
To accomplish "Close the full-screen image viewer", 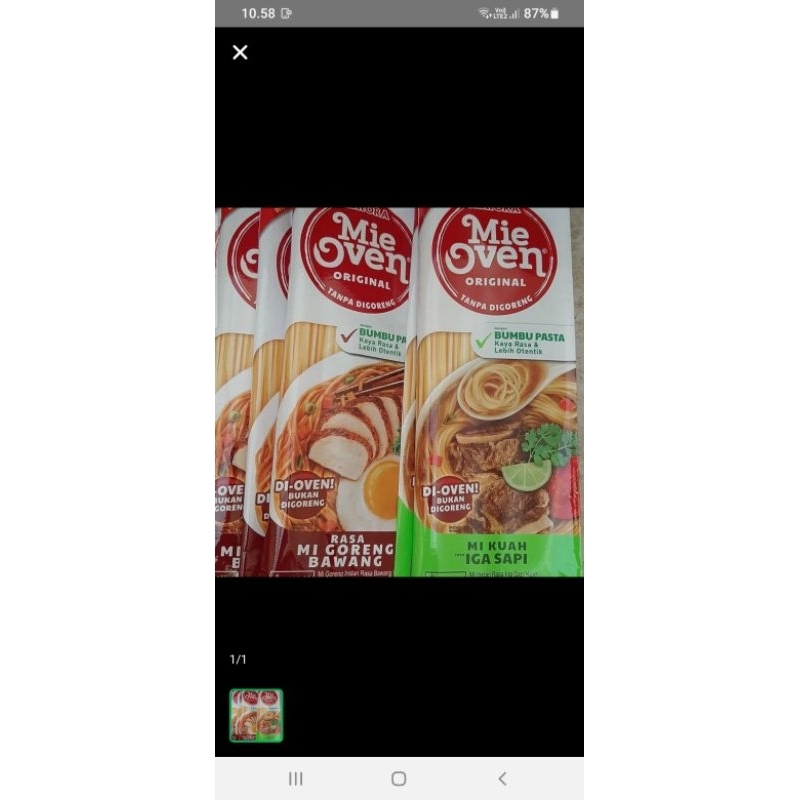I will point(240,52).
